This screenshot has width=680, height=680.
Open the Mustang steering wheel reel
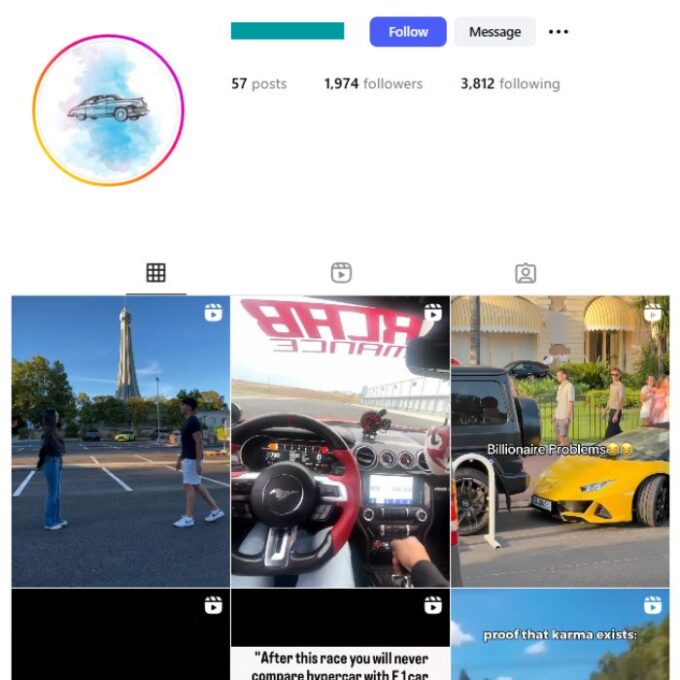point(340,440)
